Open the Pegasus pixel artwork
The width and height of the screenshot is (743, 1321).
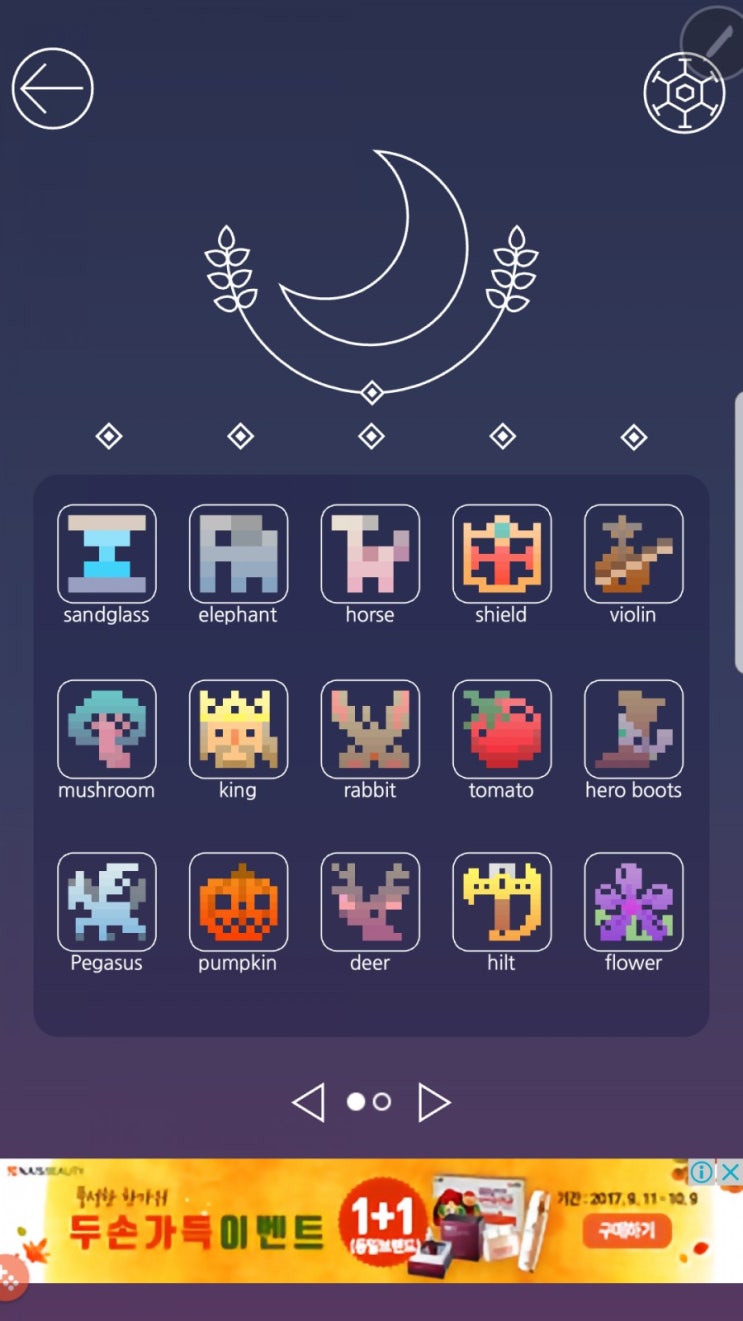click(x=106, y=901)
